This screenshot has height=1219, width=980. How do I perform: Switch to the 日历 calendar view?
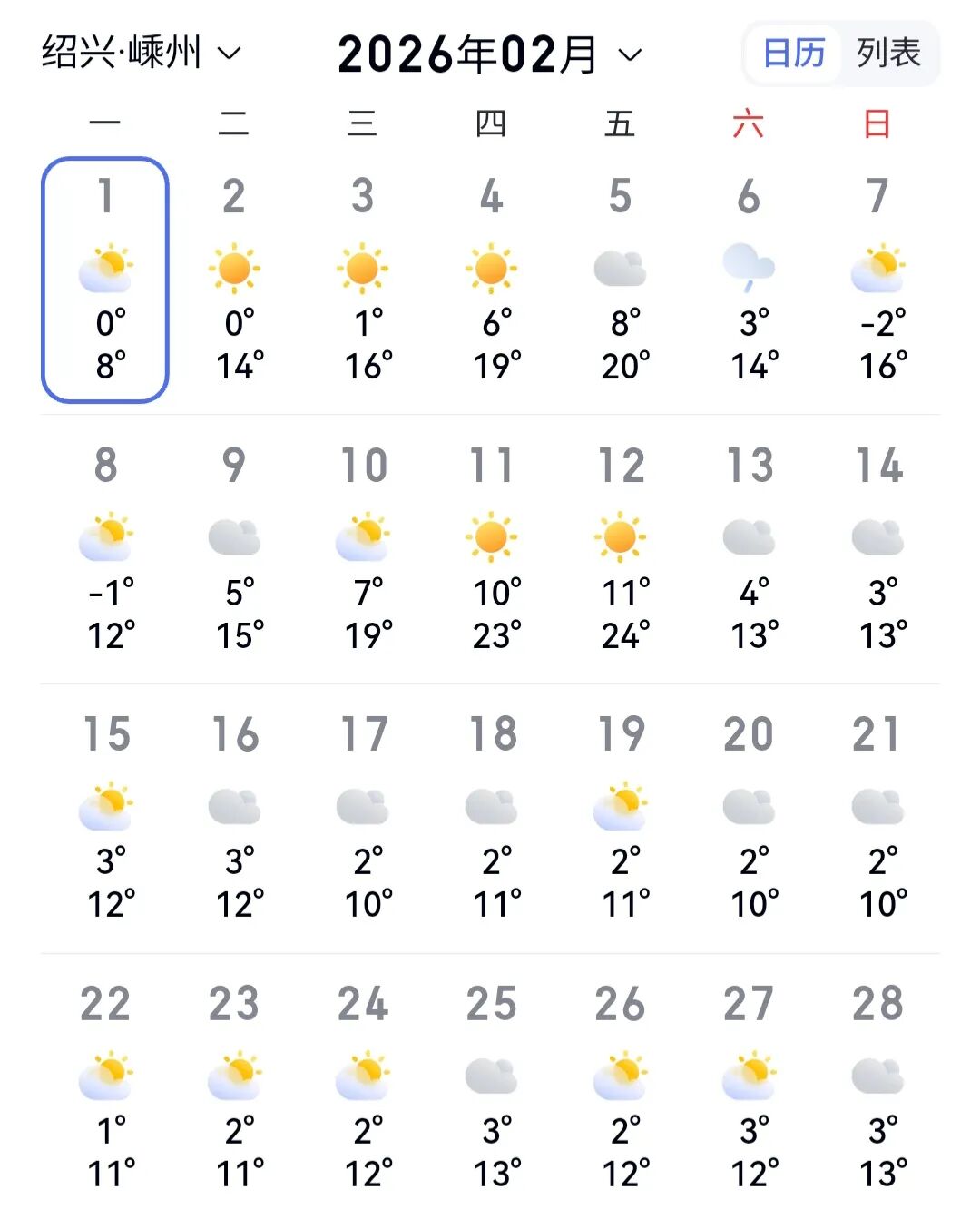(x=793, y=53)
